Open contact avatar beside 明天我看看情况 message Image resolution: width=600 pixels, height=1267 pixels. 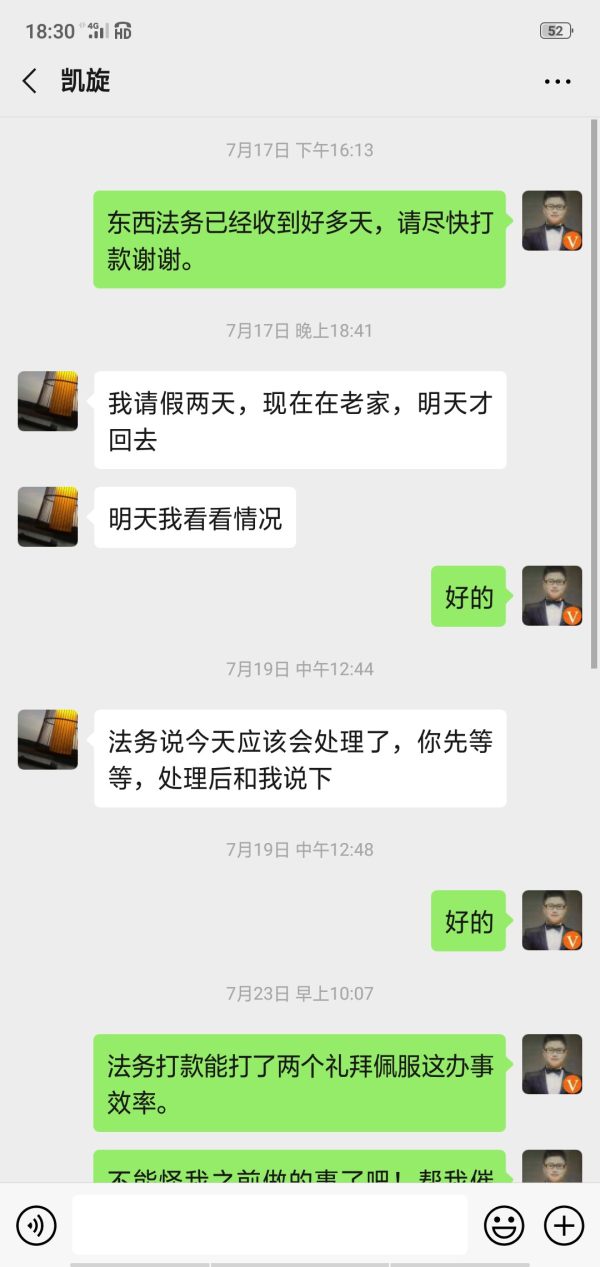coord(48,517)
